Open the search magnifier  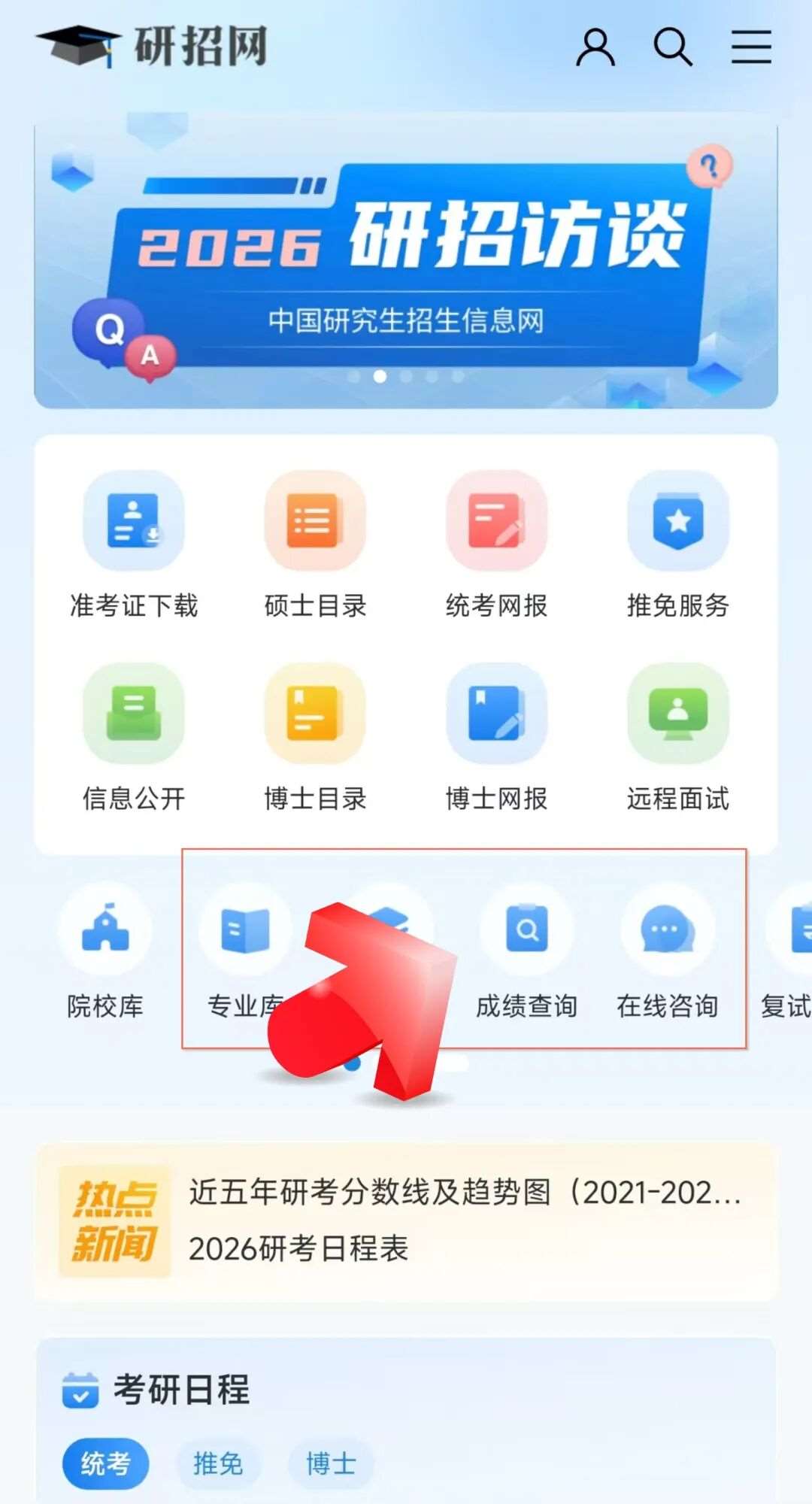tap(672, 47)
